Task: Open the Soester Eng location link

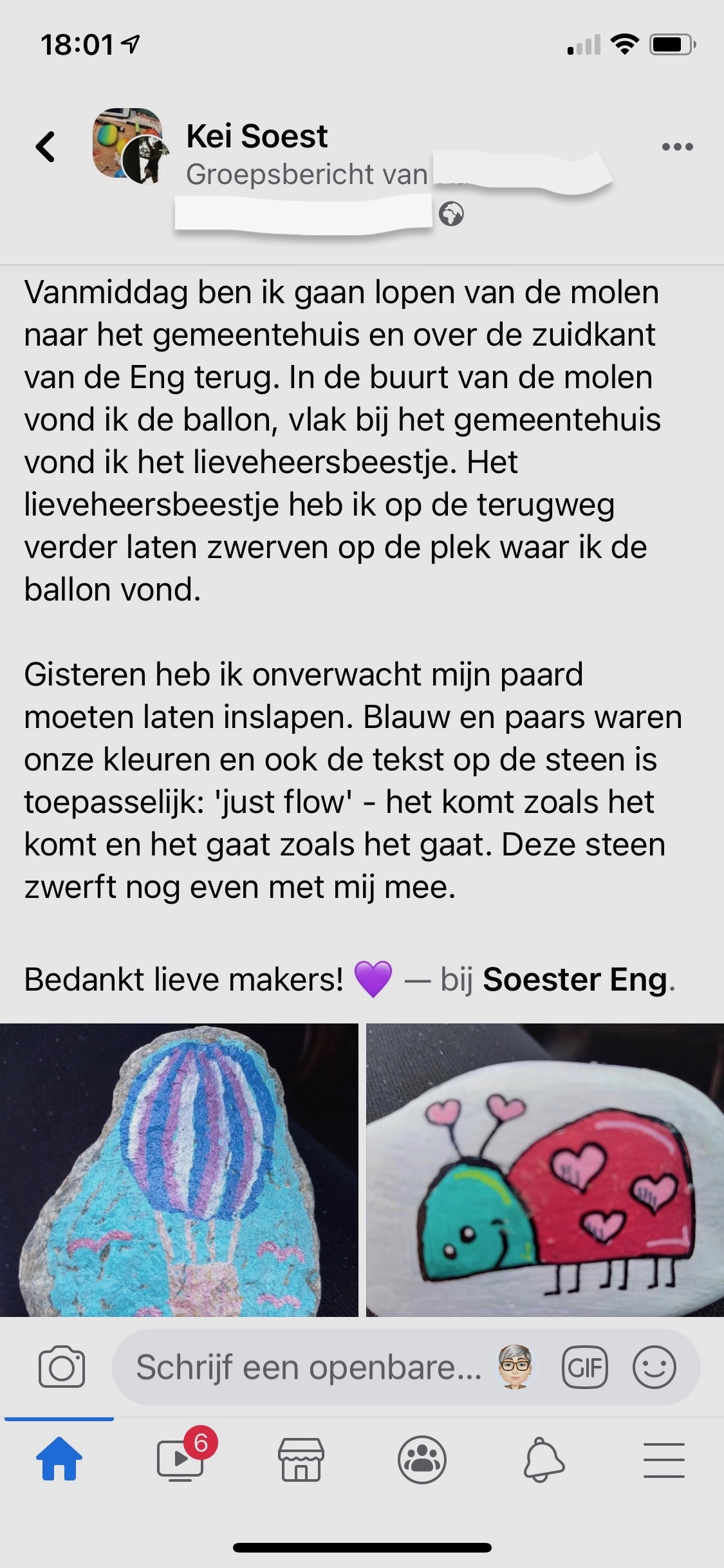Action: coord(575,980)
